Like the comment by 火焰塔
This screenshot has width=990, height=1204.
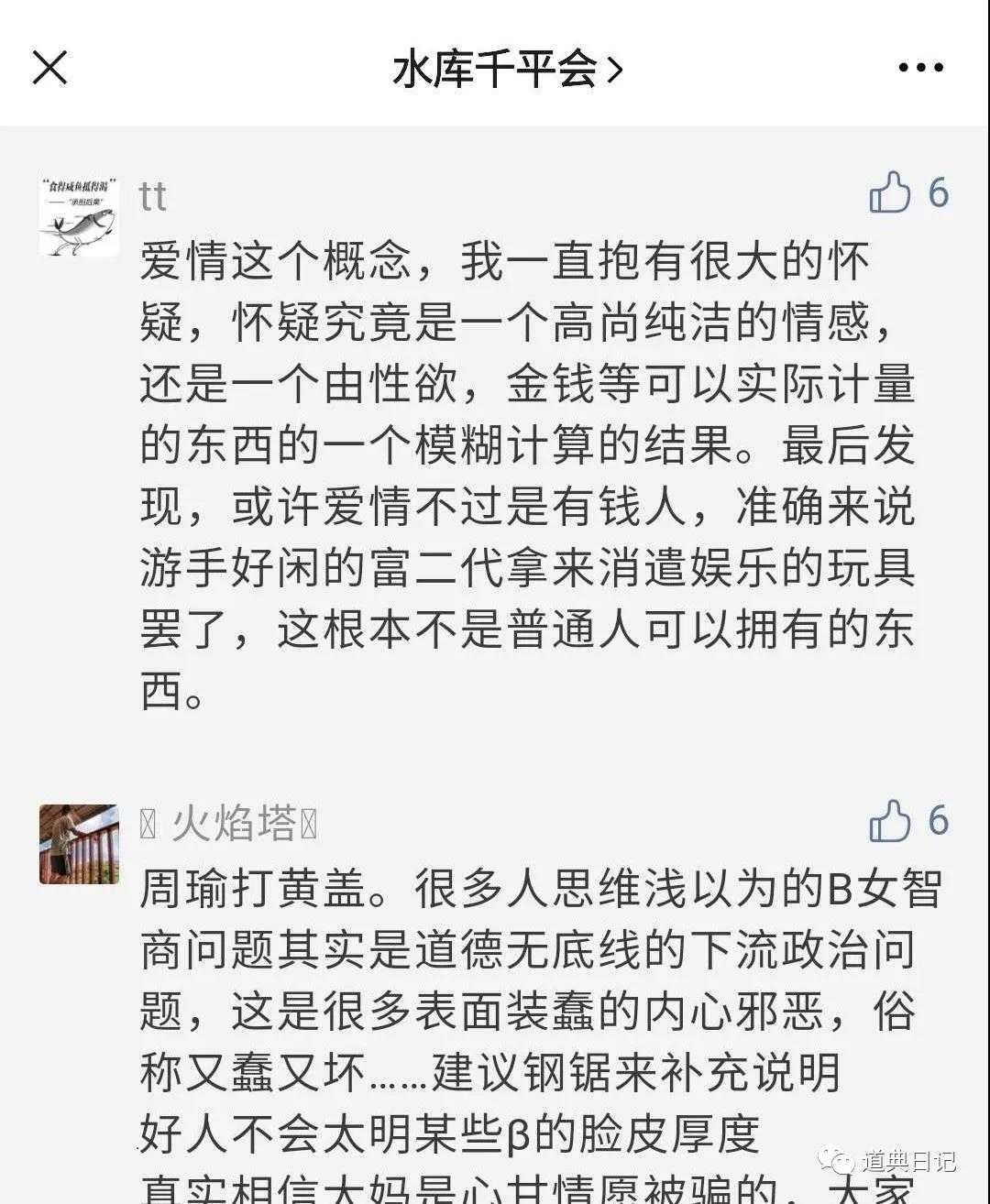(890, 821)
